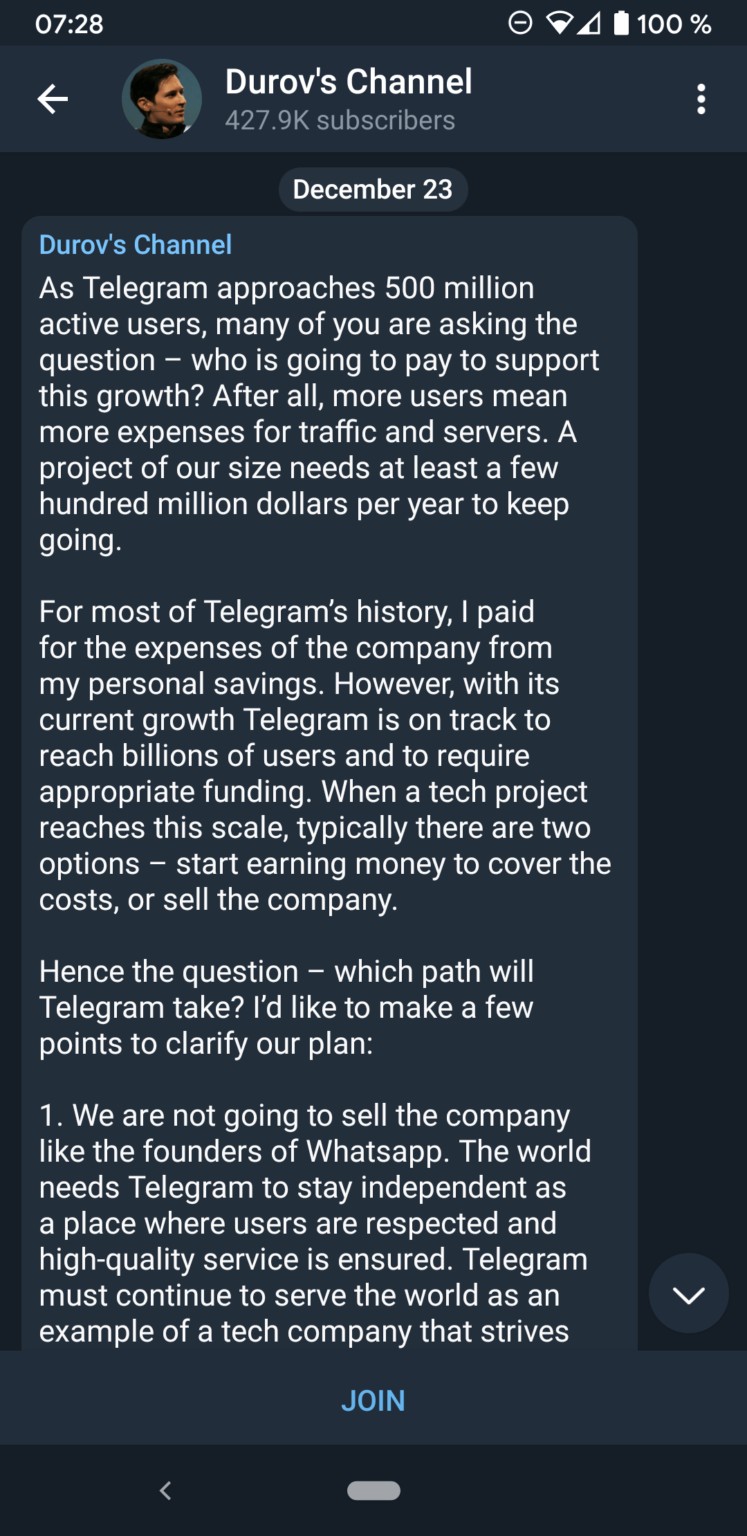Image resolution: width=747 pixels, height=1536 pixels.
Task: Tap the home pill button
Action: click(373, 1490)
